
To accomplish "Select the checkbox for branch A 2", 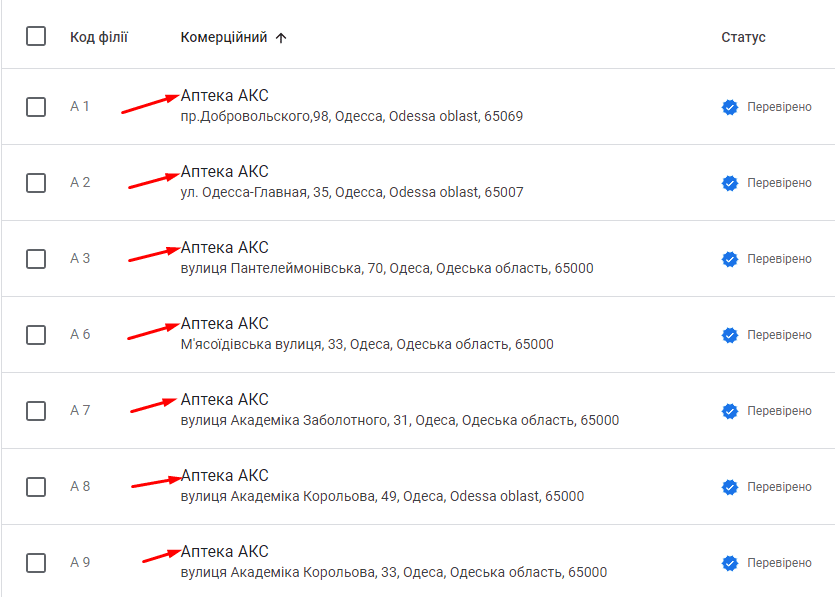I will coord(36,182).
